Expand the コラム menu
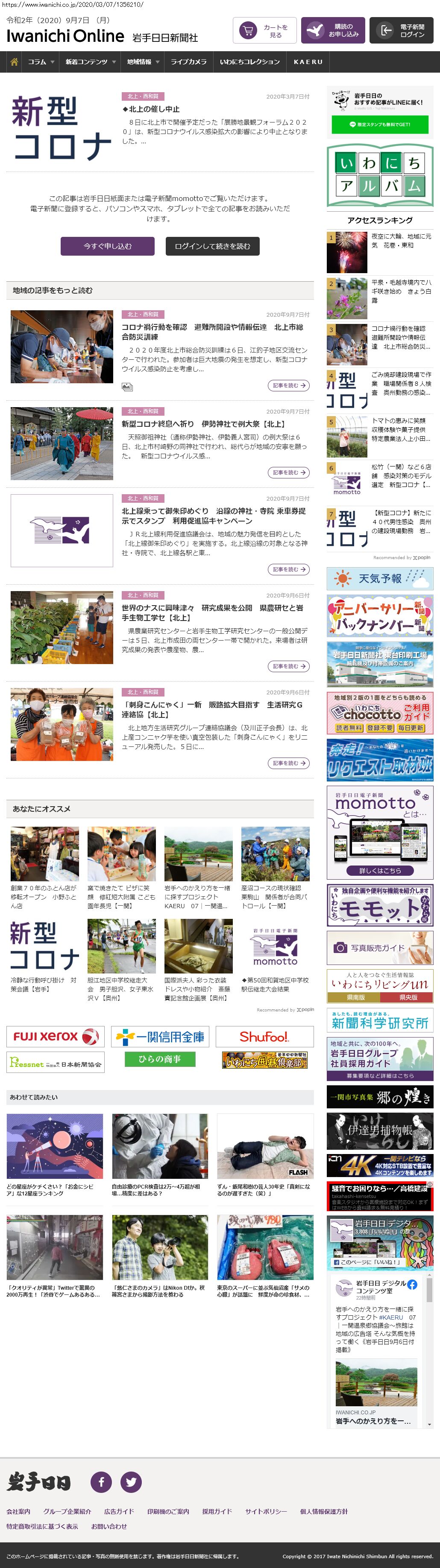This screenshot has width=440, height=1568. (41, 62)
